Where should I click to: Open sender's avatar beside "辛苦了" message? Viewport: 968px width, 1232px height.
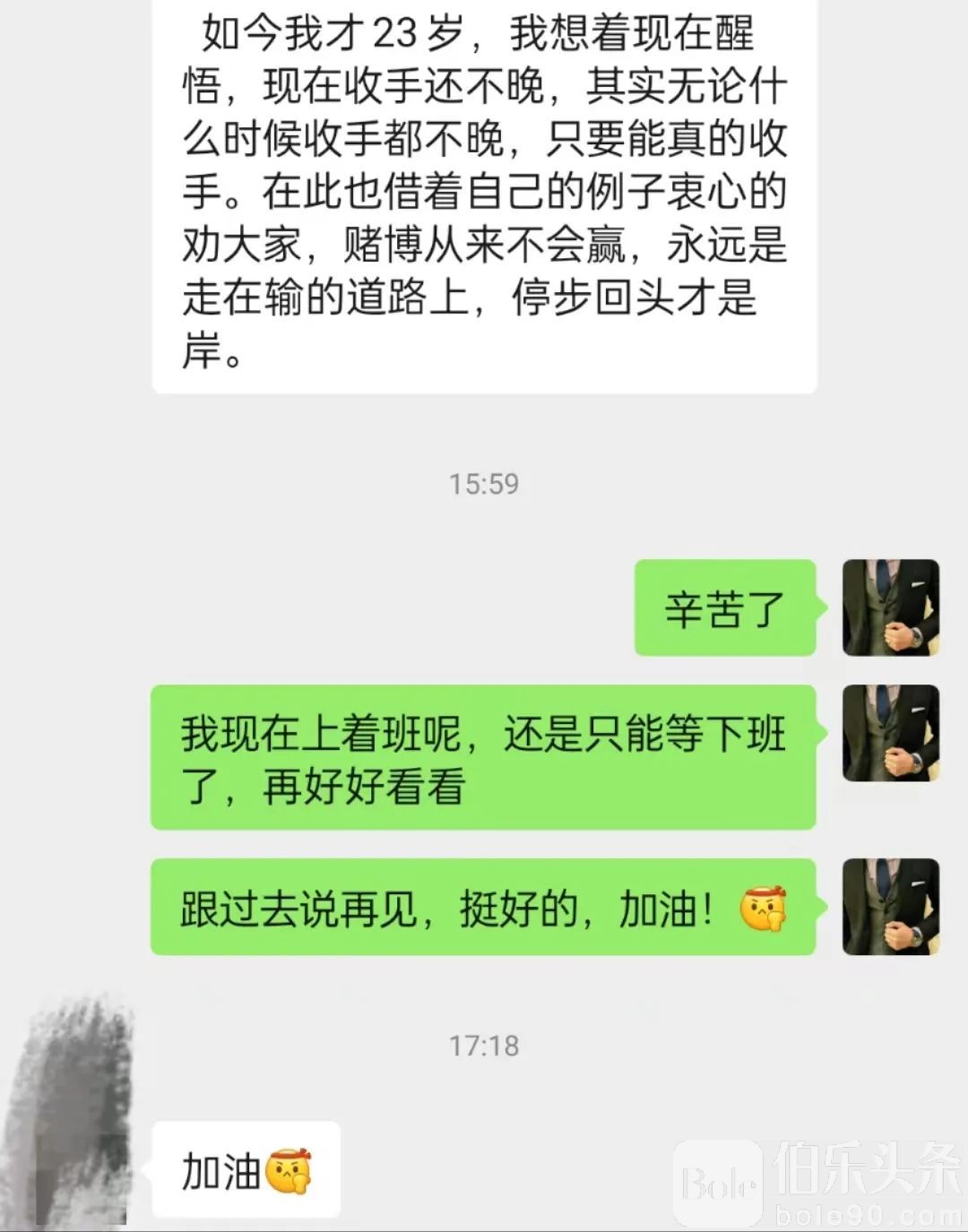tap(890, 607)
